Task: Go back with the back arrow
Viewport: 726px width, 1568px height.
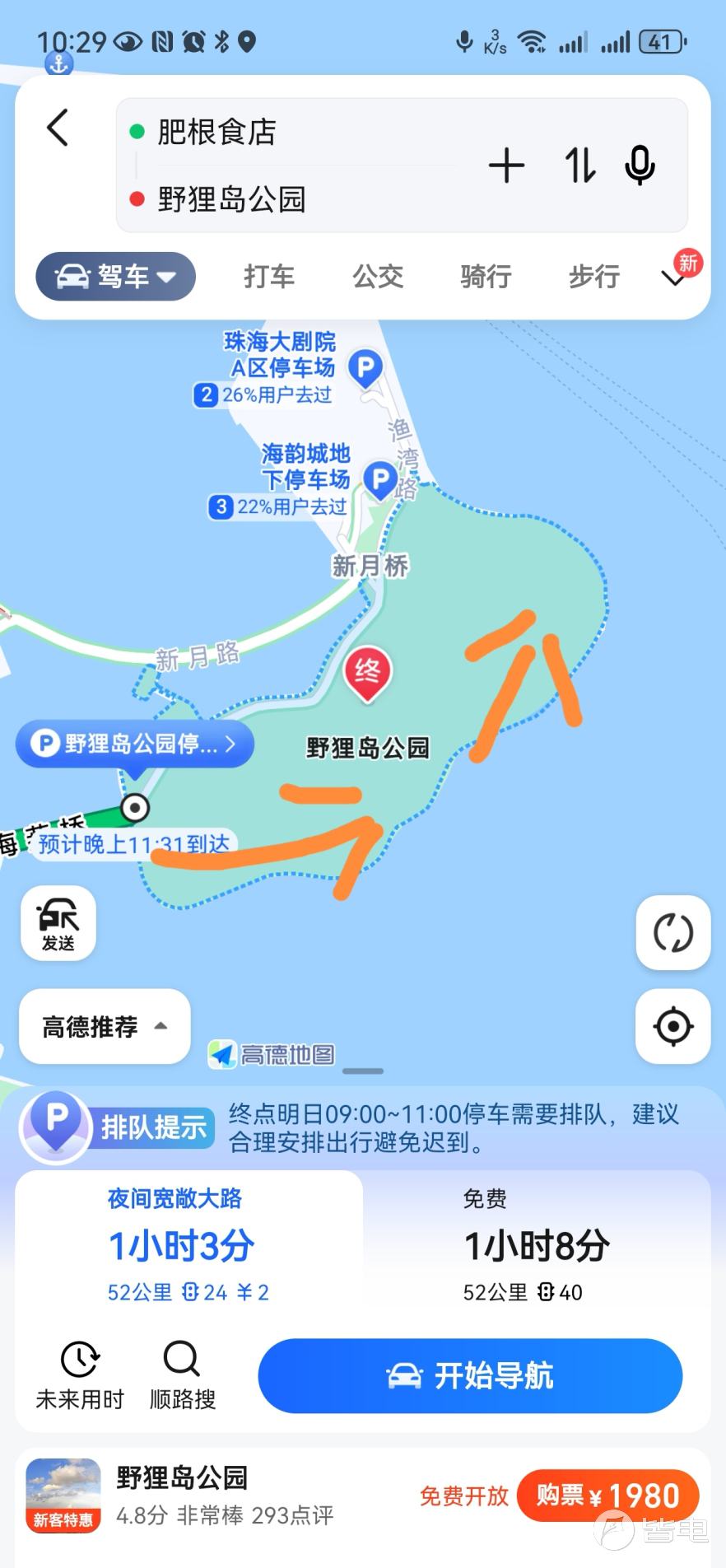Action: pyautogui.click(x=58, y=128)
